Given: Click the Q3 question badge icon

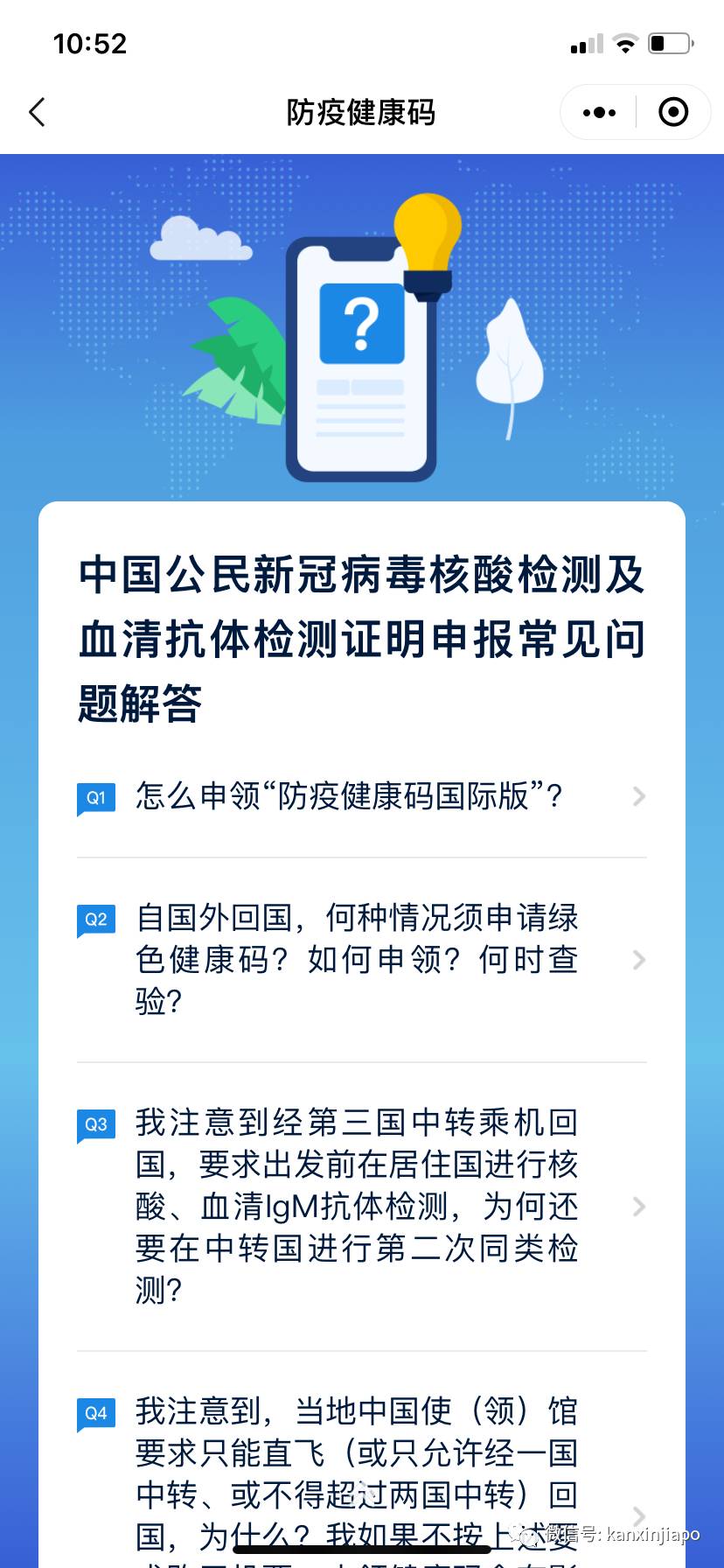Looking at the screenshot, I should (95, 1123).
